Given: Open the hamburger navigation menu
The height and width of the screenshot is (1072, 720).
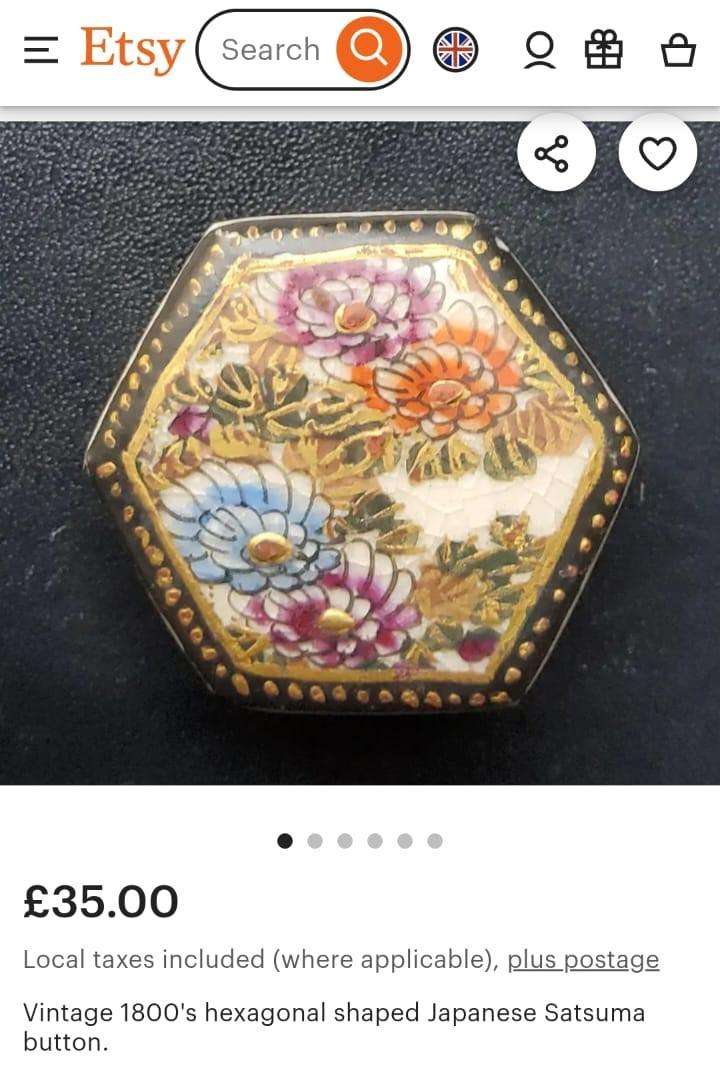Looking at the screenshot, I should click(x=41, y=49).
